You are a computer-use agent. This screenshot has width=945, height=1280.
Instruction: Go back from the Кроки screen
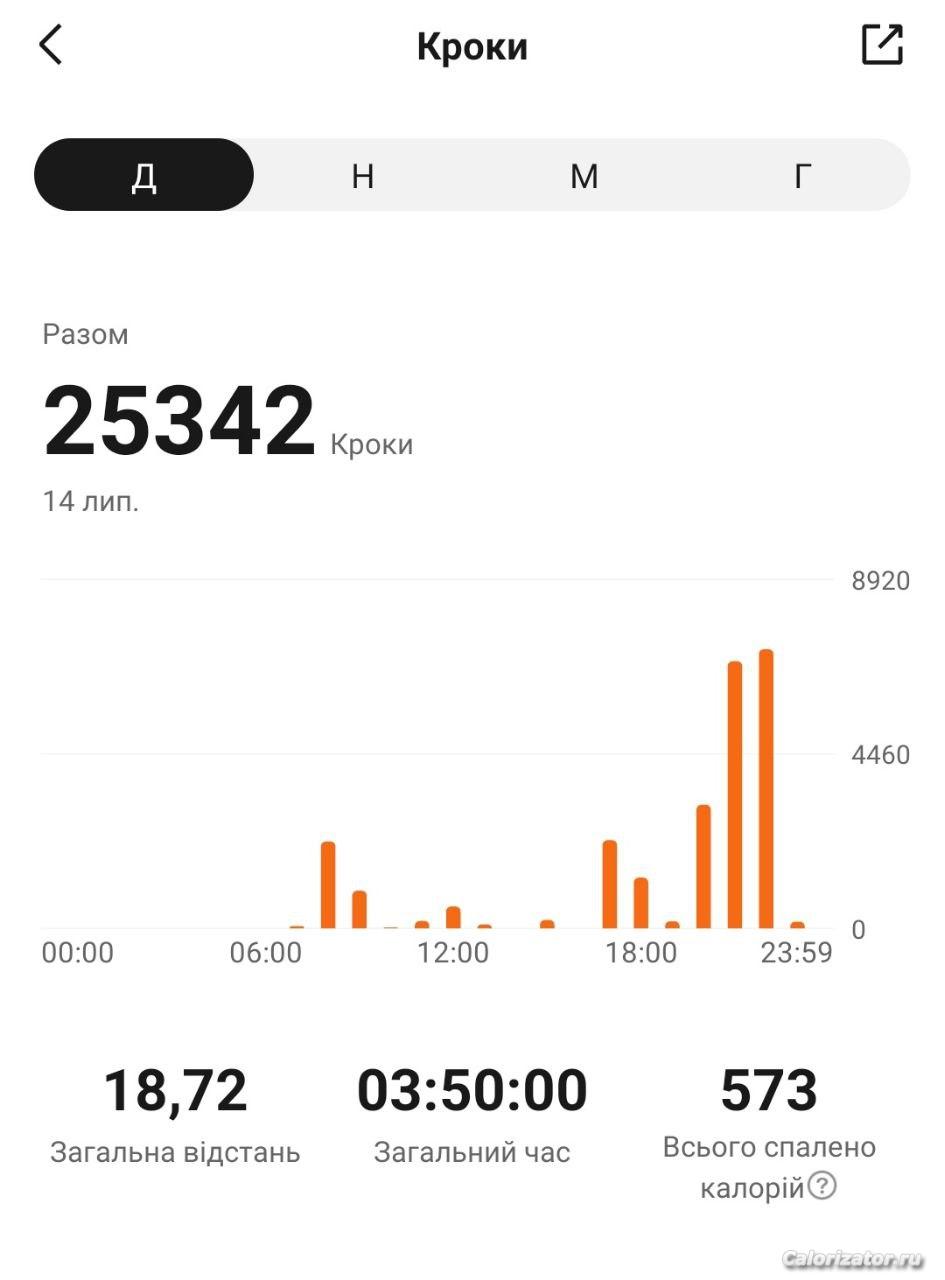51,46
